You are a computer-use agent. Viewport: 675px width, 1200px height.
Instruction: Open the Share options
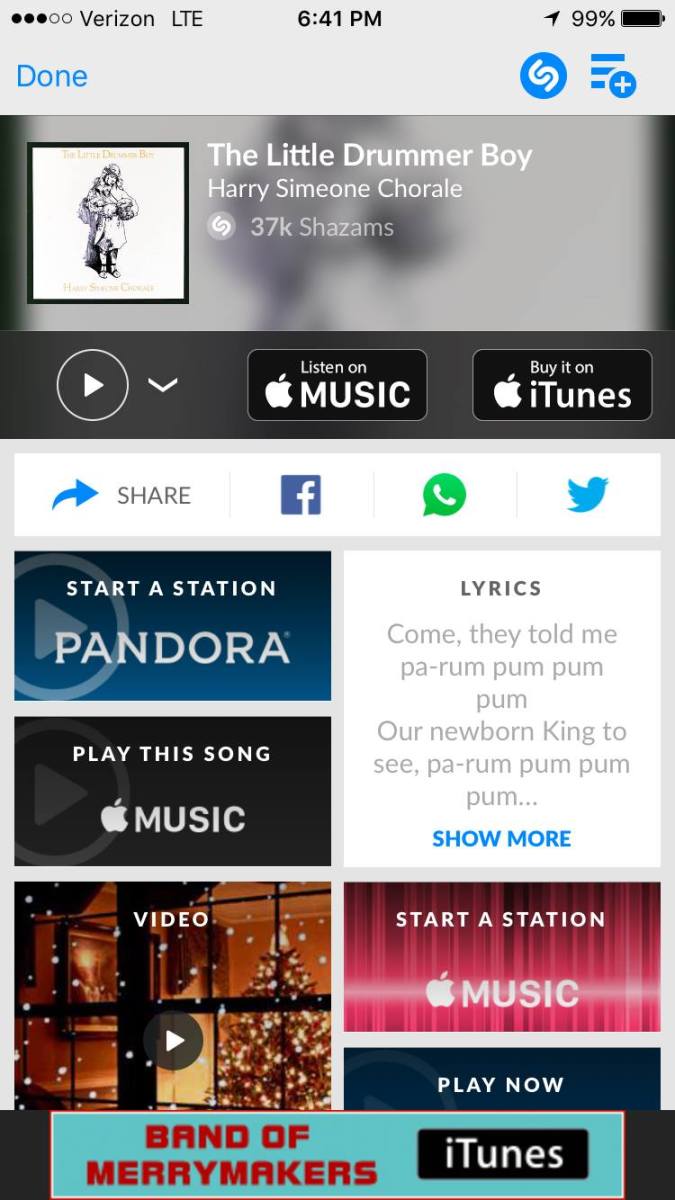click(121, 495)
